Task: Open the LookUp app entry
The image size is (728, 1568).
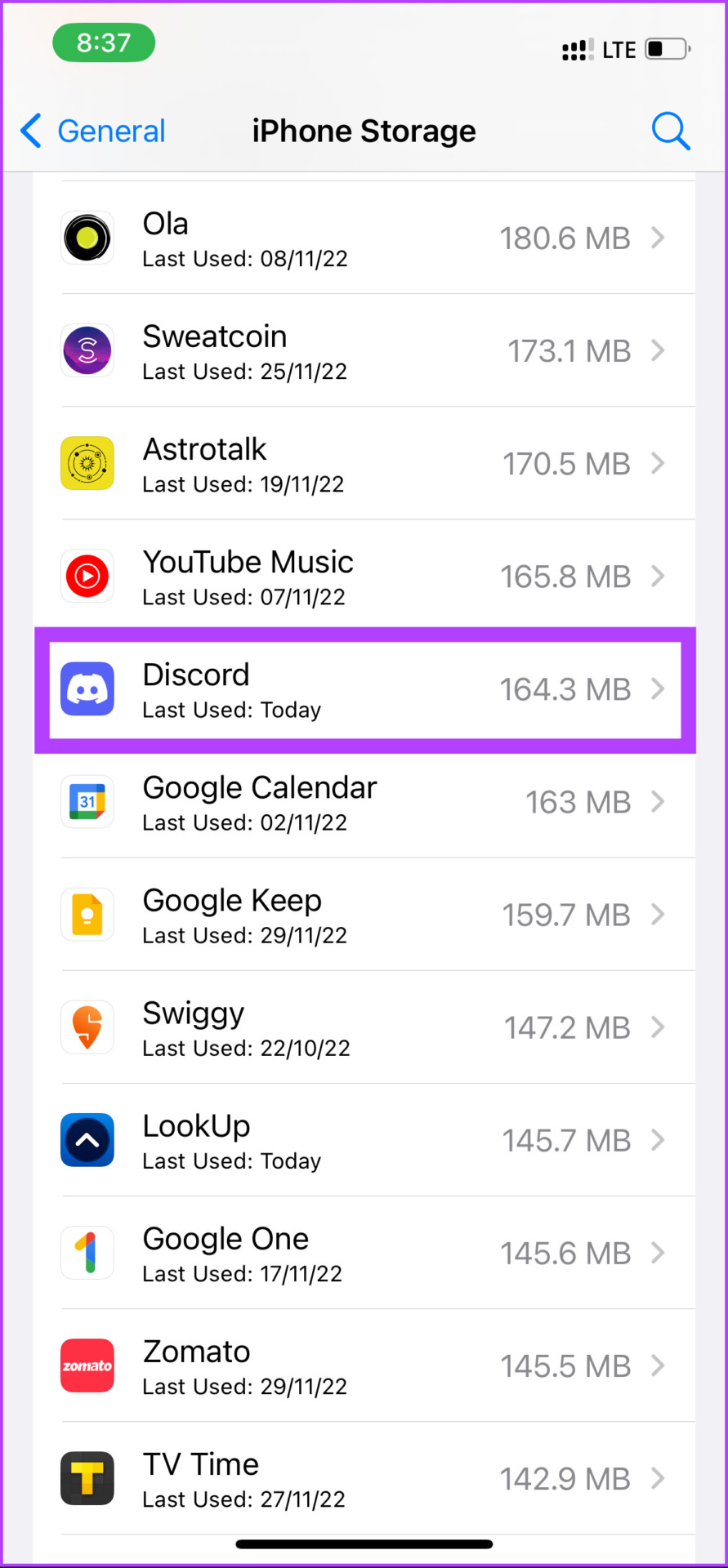Action: click(x=364, y=1140)
